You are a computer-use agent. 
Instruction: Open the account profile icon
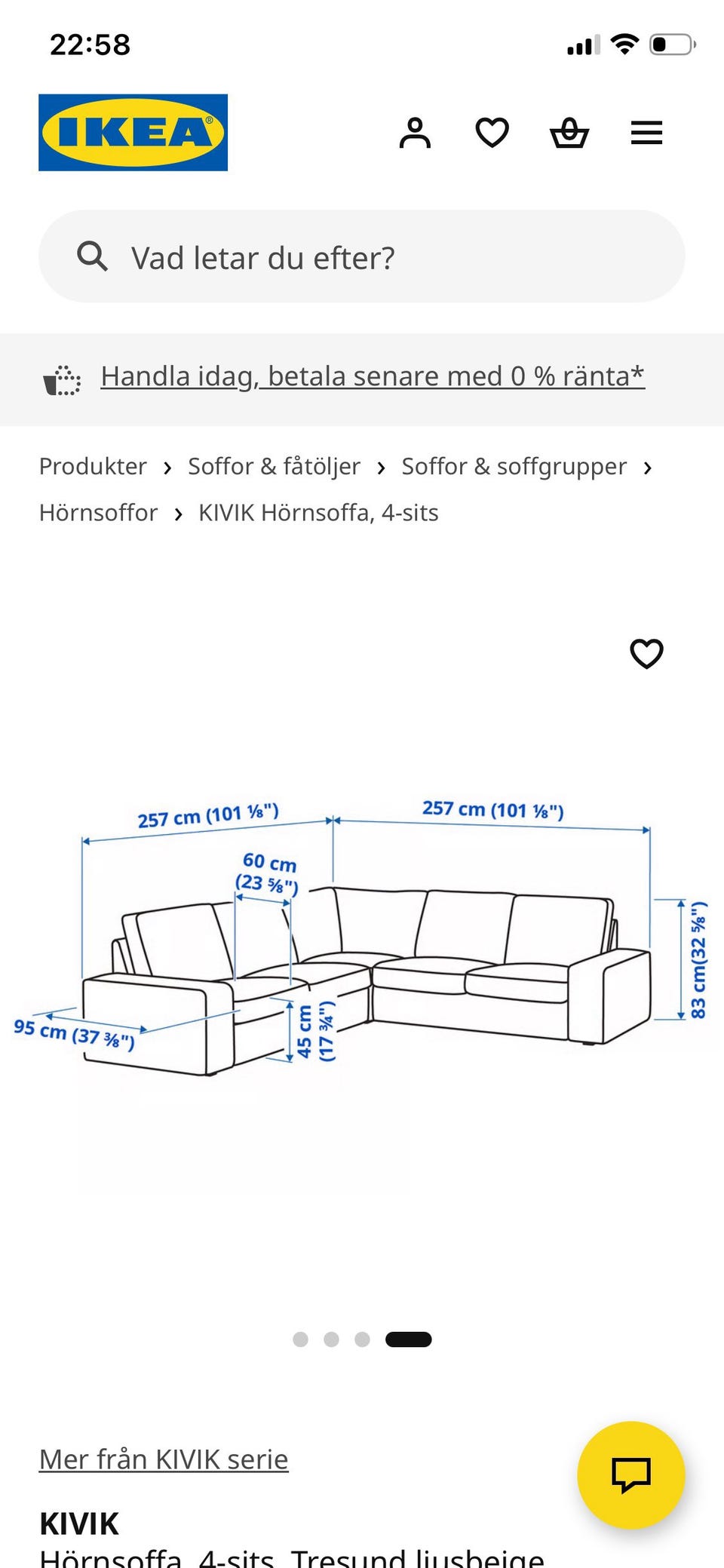click(x=414, y=133)
